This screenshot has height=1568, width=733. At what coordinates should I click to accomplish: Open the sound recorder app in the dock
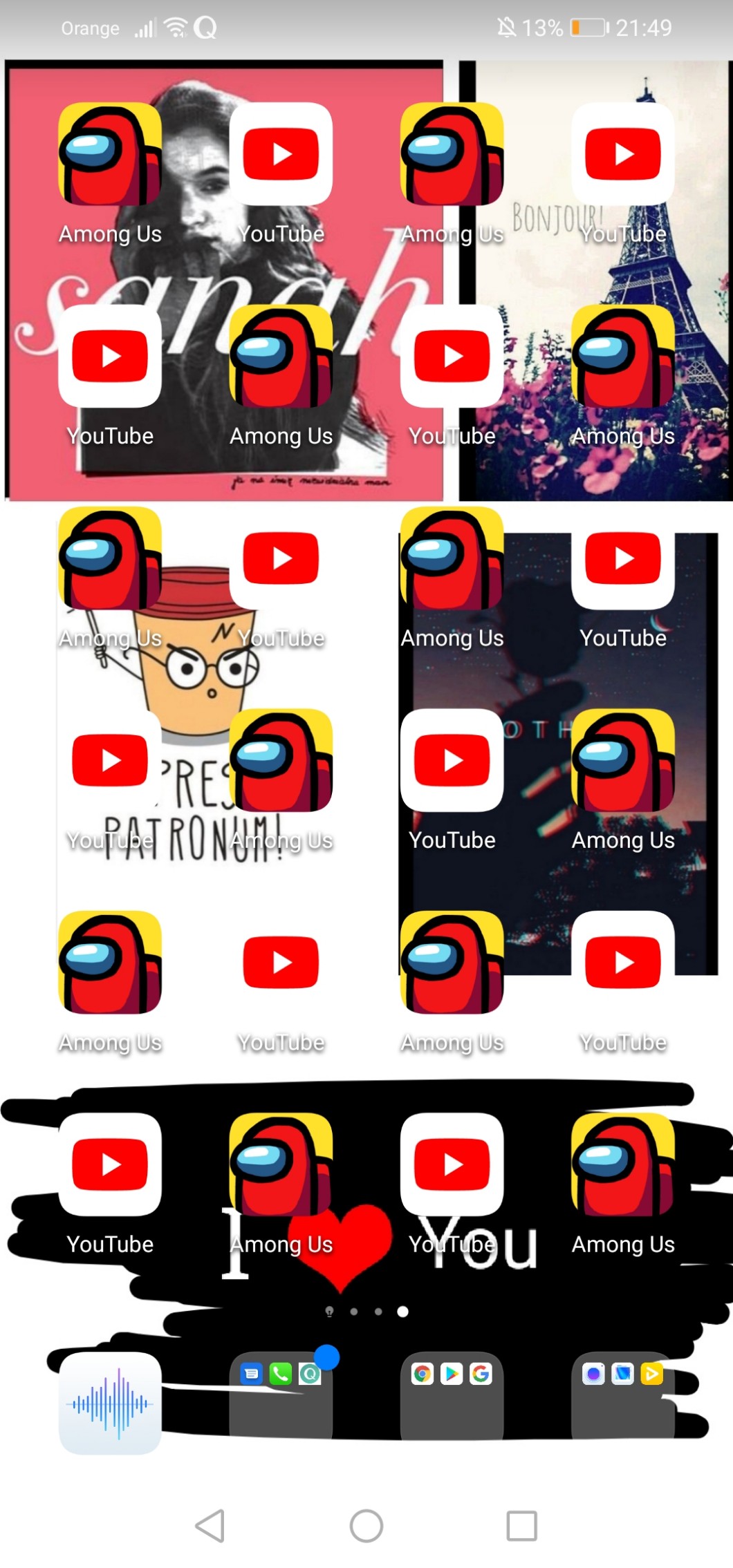coord(110,1404)
